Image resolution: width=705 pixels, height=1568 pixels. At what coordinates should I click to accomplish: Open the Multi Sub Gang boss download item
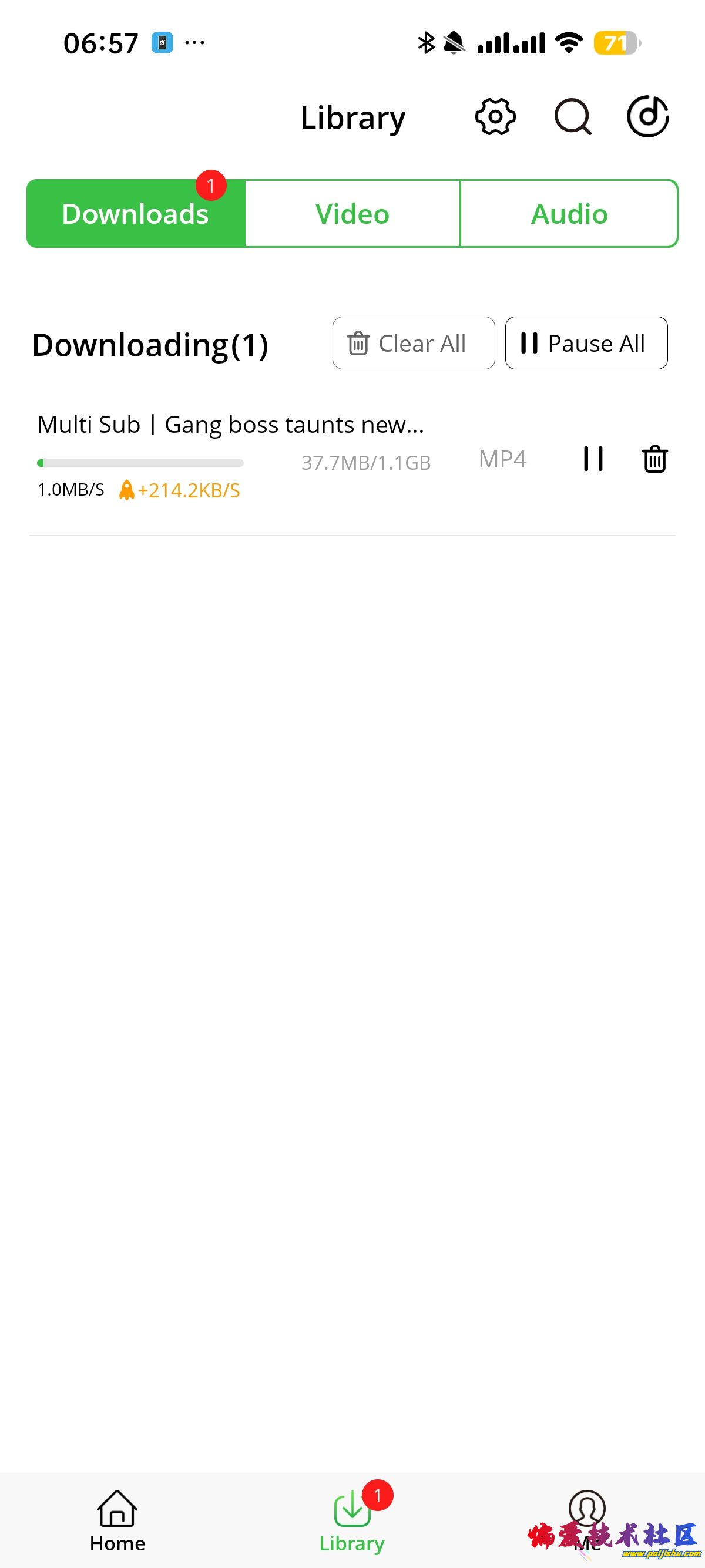230,425
